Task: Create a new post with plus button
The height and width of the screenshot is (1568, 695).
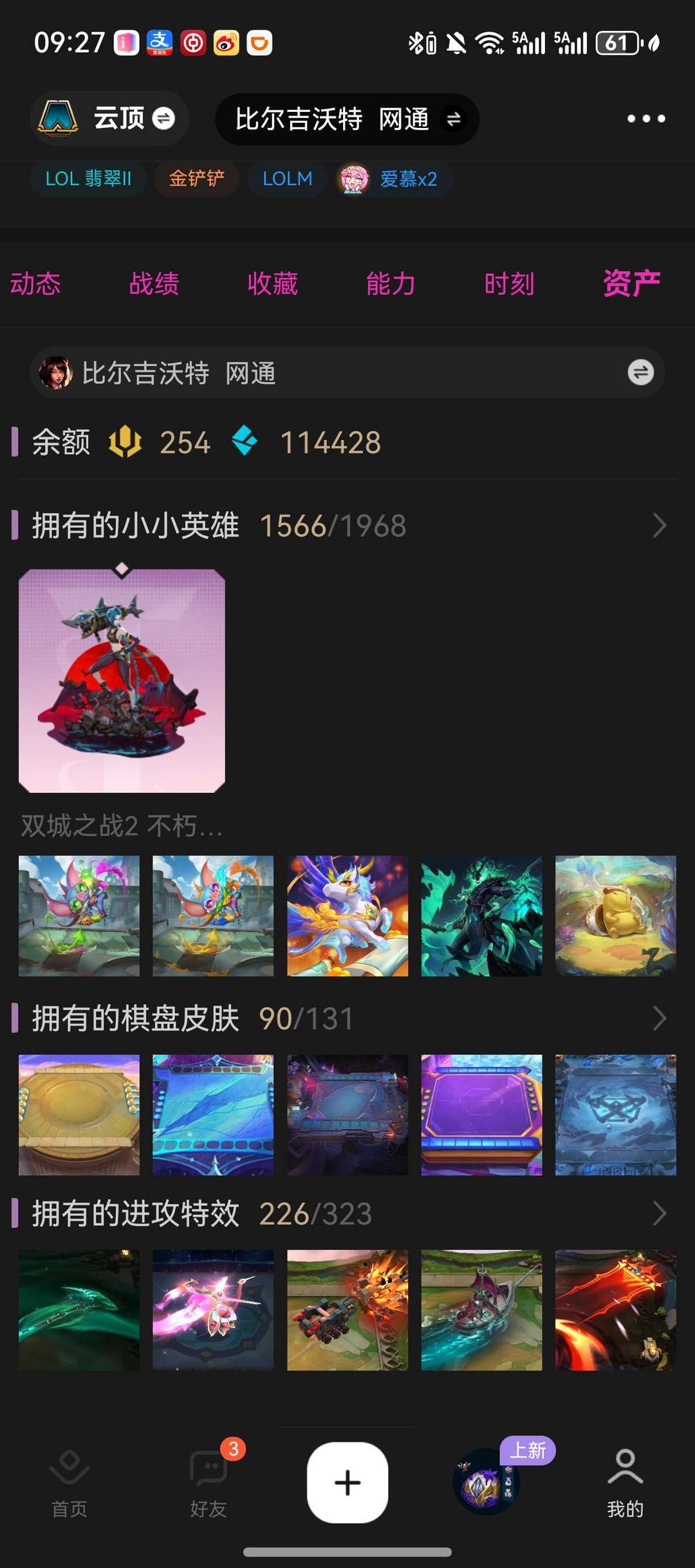Action: point(347,1483)
